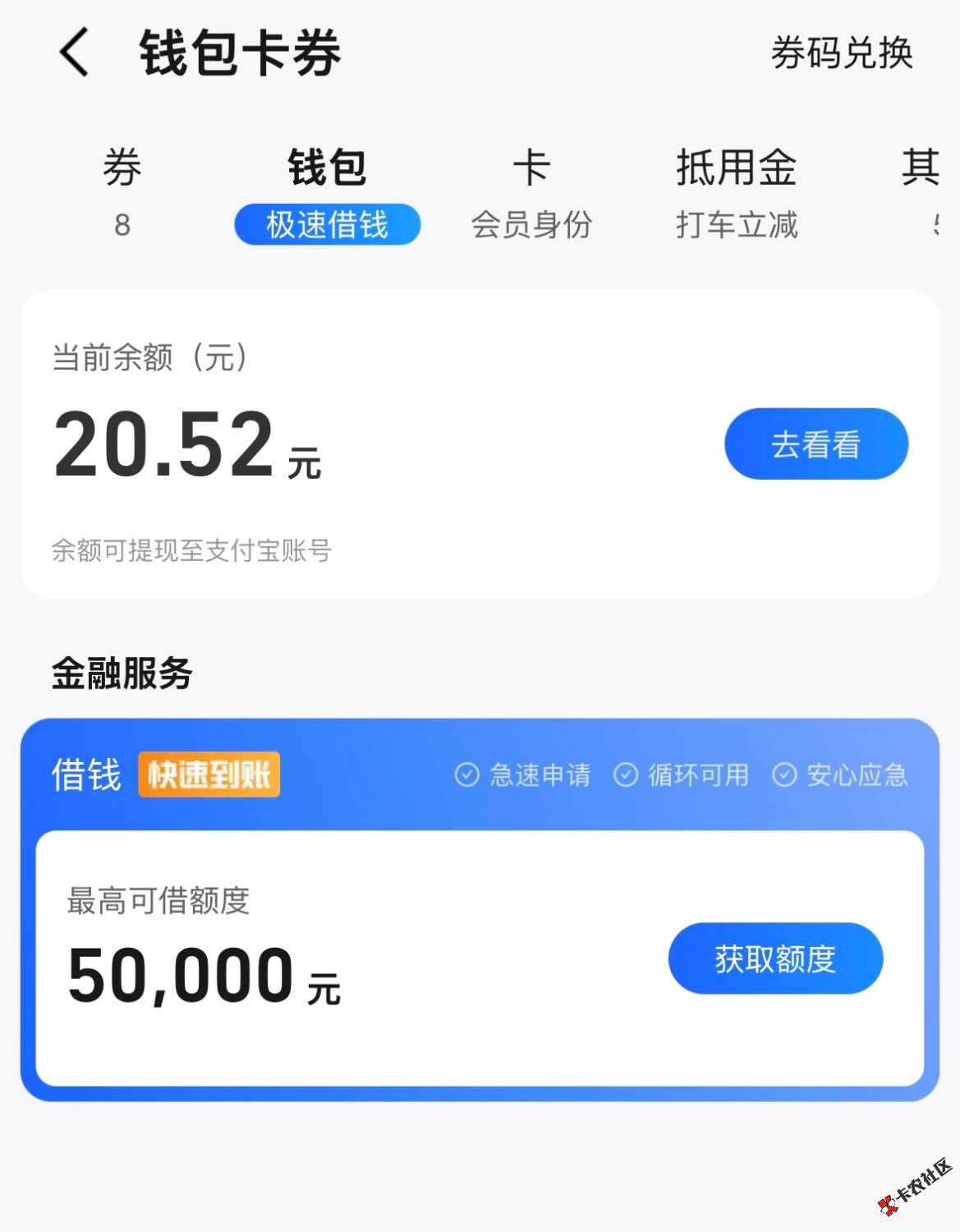Tap 去看看 beside the current balance

click(x=815, y=444)
